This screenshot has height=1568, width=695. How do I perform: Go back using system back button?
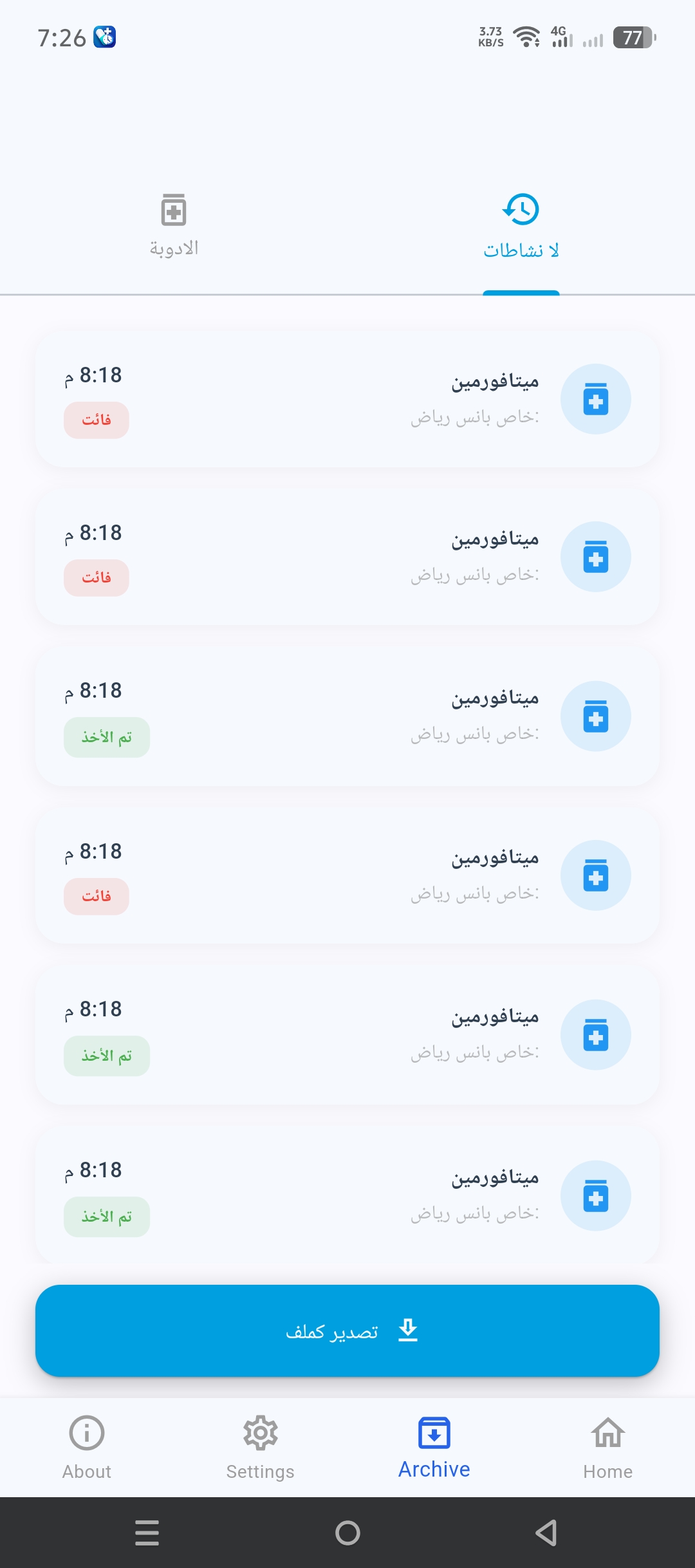click(x=546, y=1533)
